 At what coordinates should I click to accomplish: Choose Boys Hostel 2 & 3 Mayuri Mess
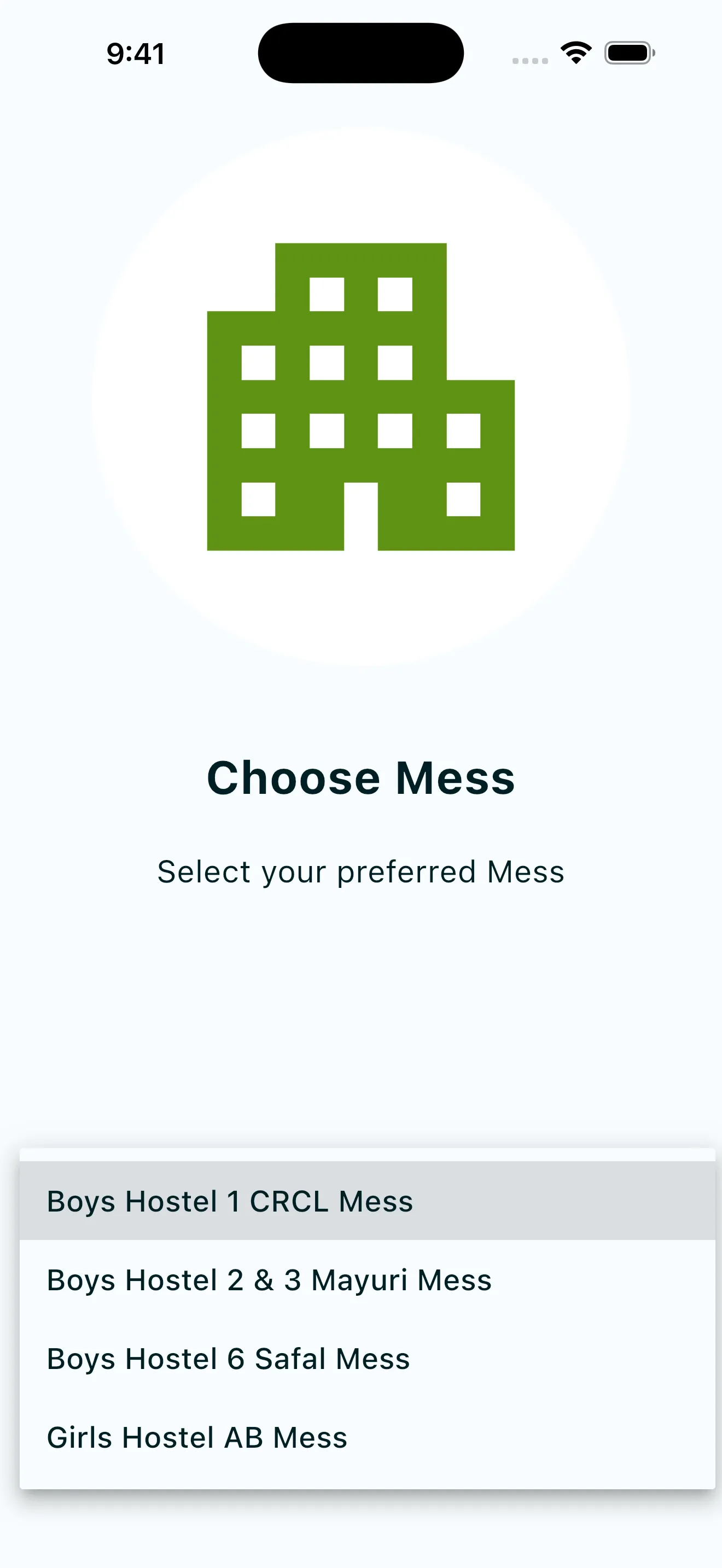click(x=269, y=1280)
